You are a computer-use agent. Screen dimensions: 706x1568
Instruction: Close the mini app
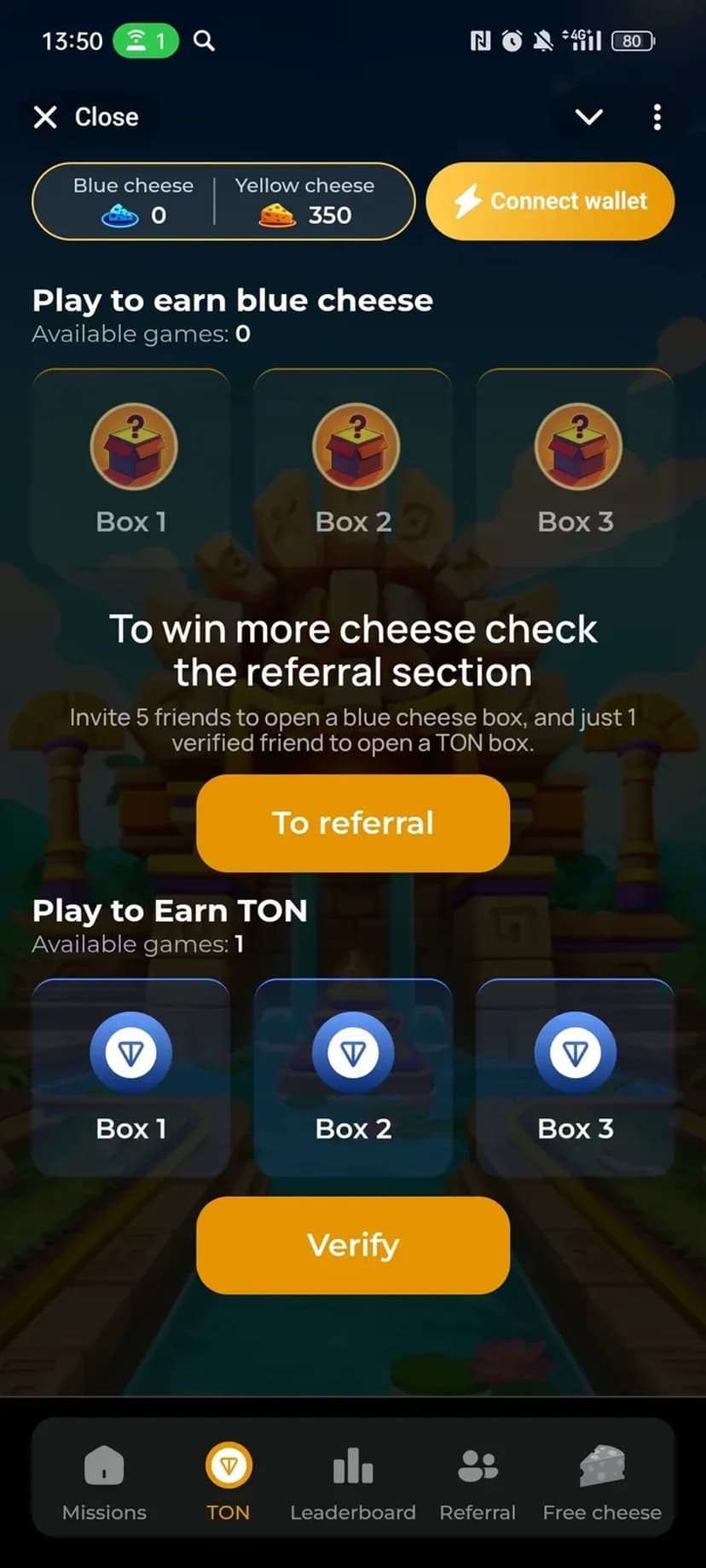(x=85, y=117)
